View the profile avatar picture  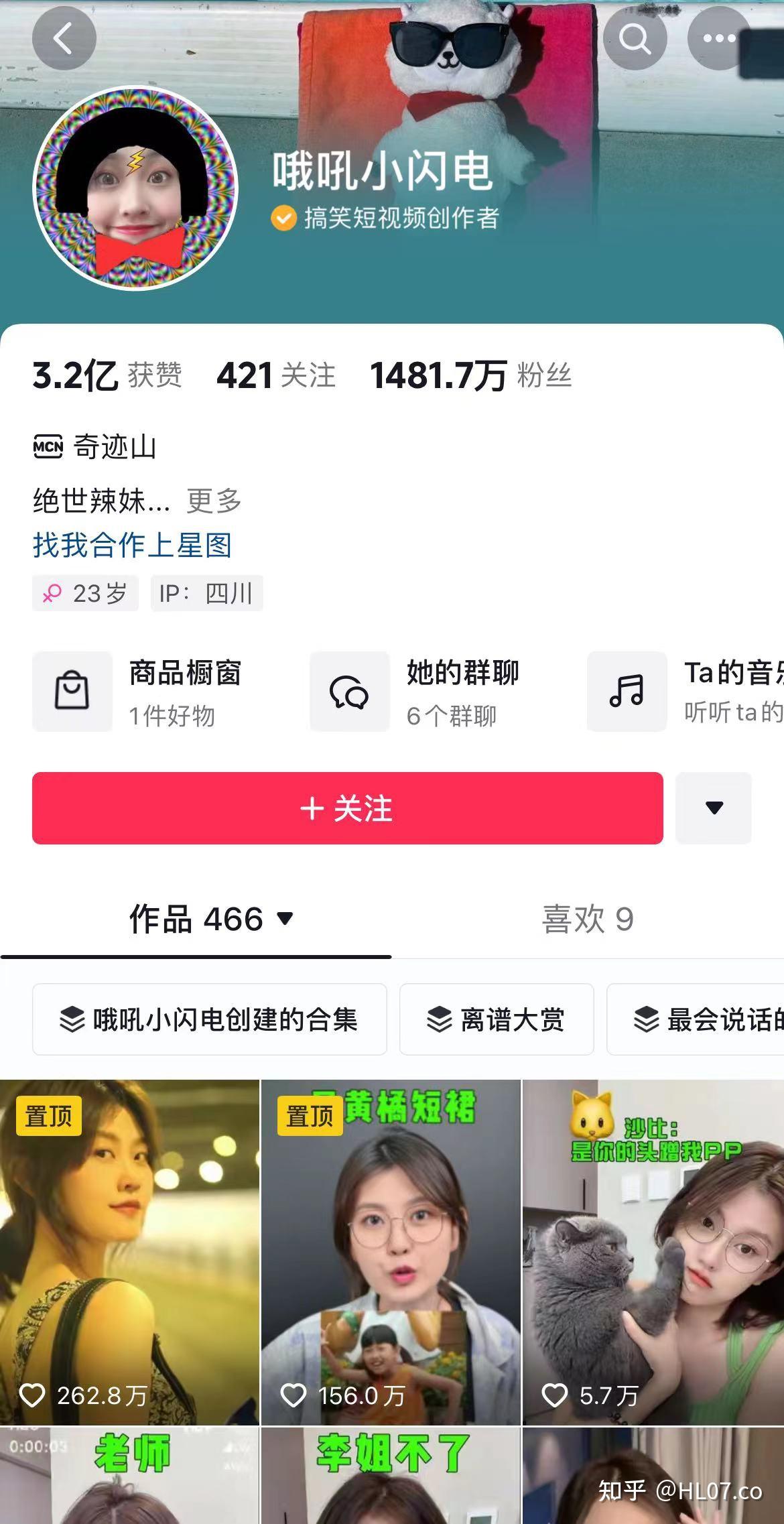(x=135, y=188)
